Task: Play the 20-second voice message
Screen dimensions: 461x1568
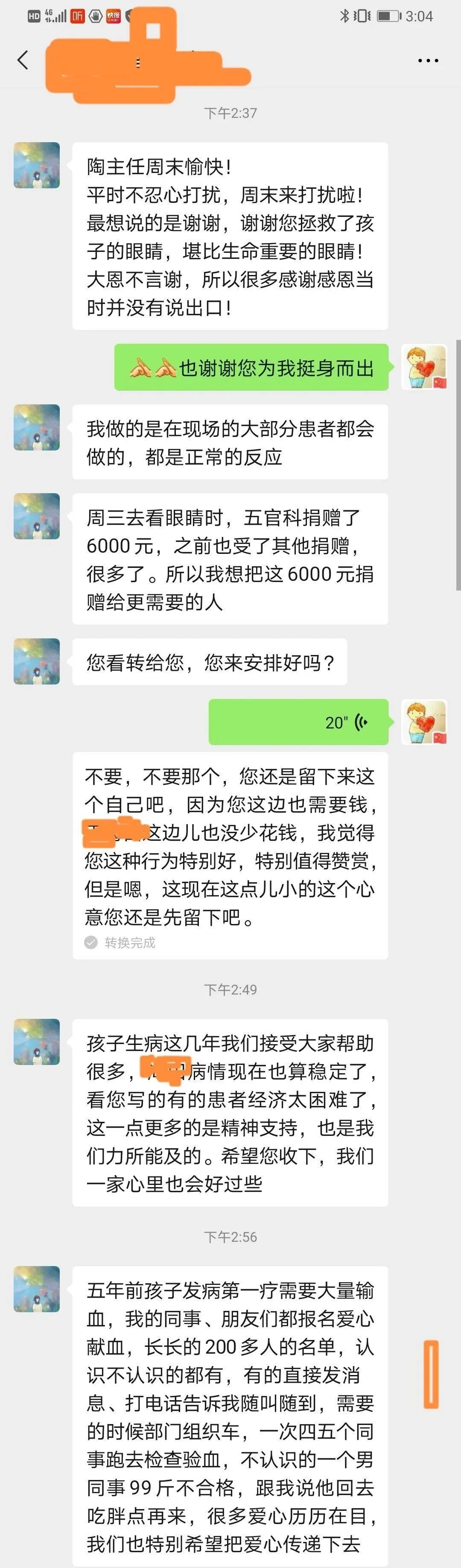Action: [298, 722]
